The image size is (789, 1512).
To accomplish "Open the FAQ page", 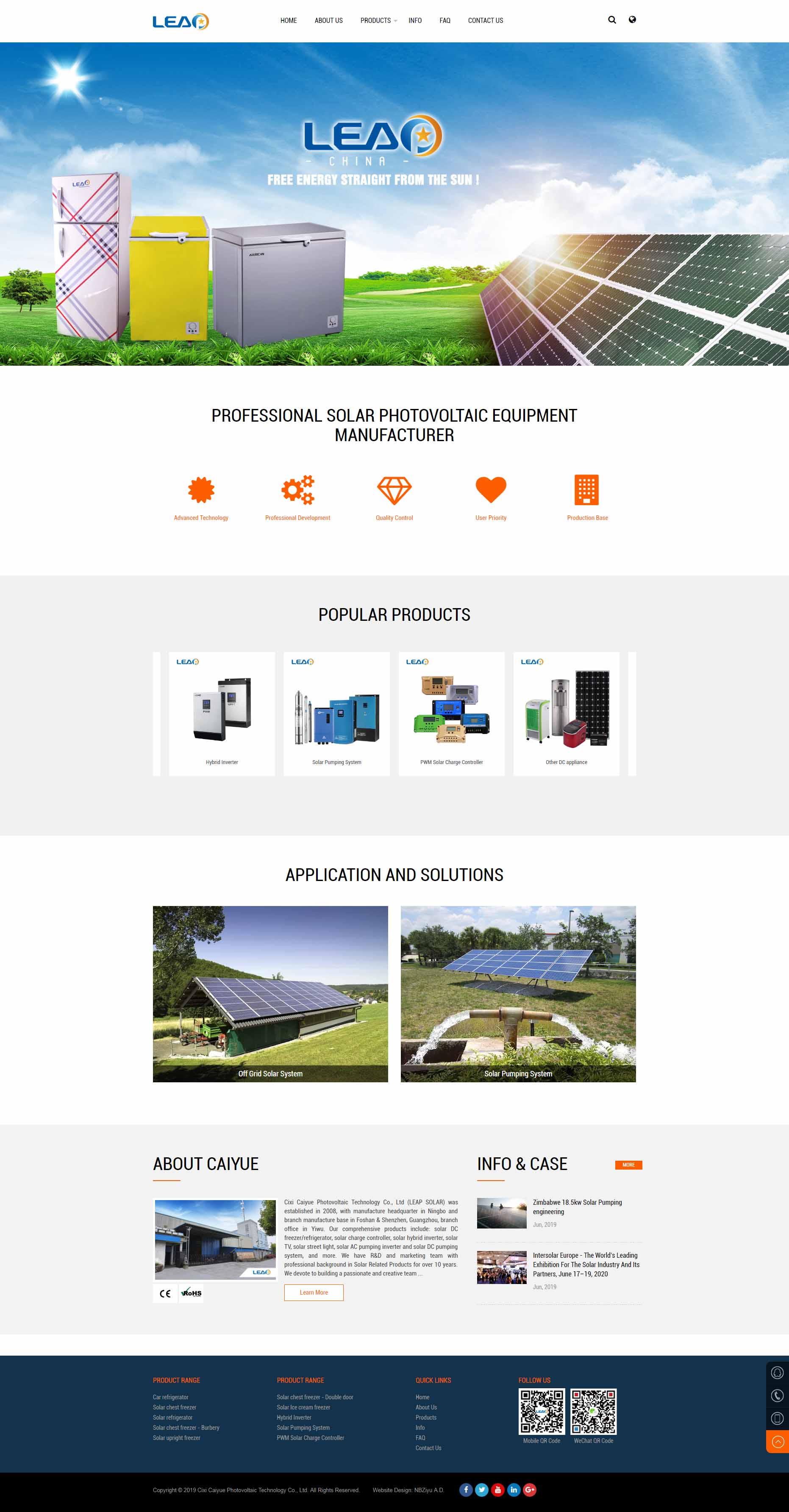I will point(445,20).
